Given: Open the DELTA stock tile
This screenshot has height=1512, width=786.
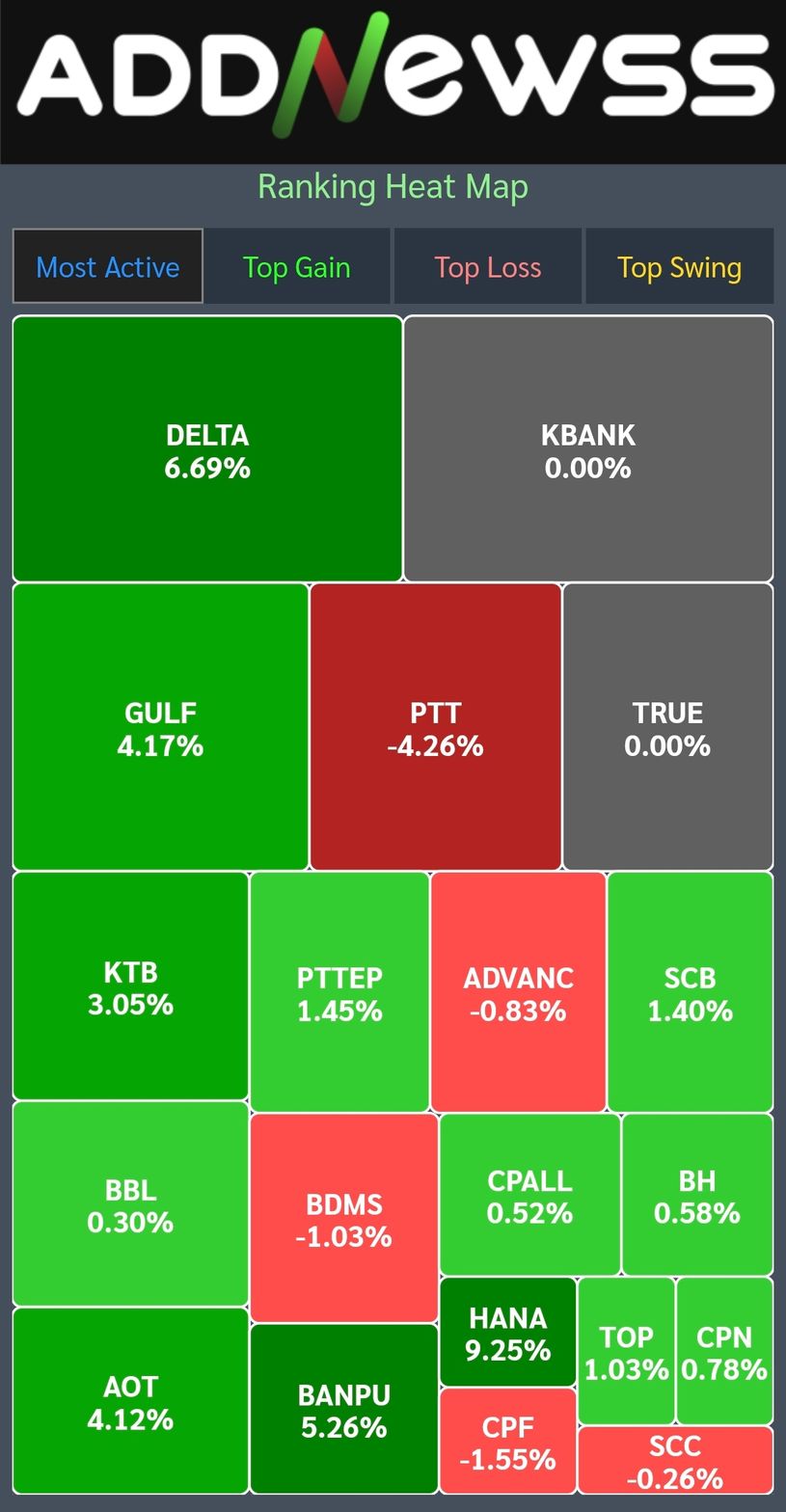Looking at the screenshot, I should [207, 449].
